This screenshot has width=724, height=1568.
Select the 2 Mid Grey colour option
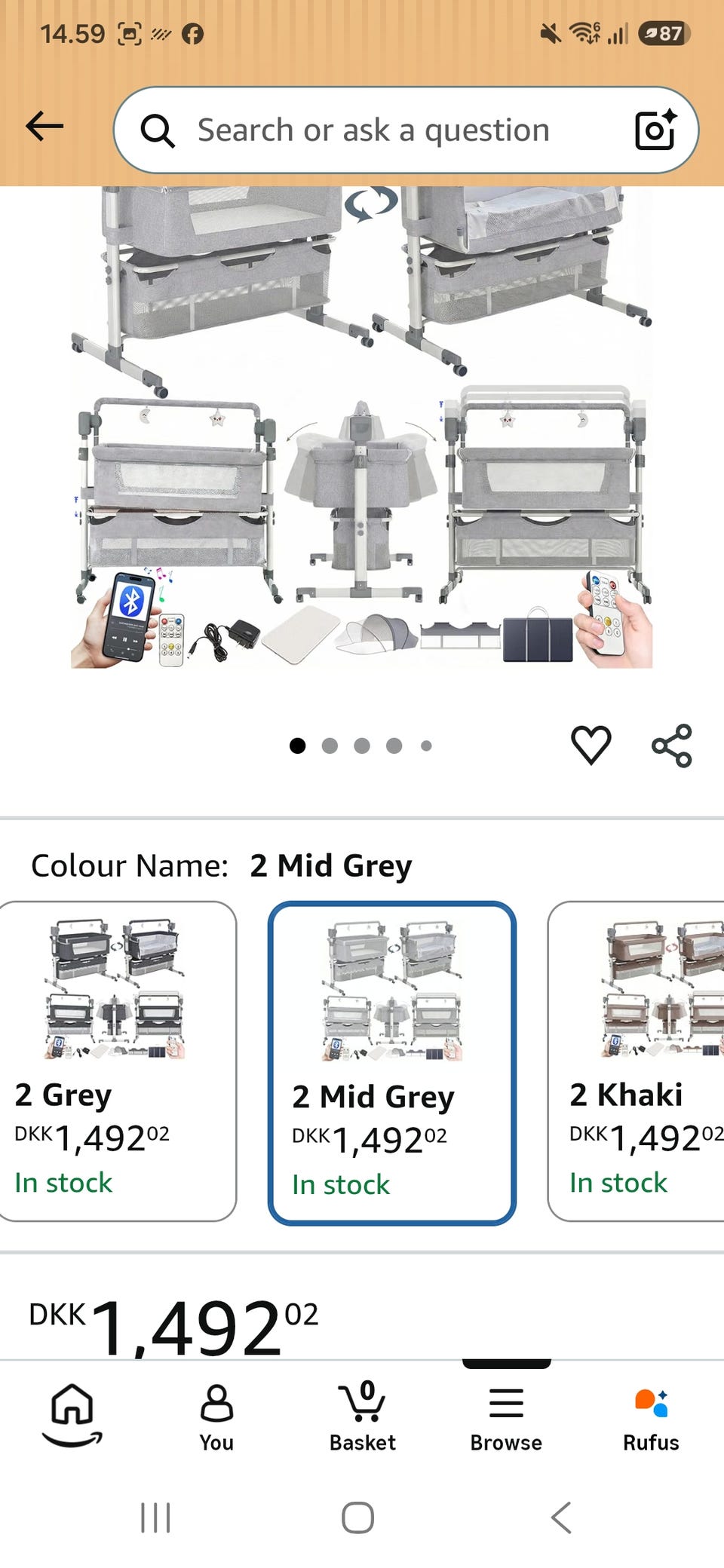coord(392,1063)
